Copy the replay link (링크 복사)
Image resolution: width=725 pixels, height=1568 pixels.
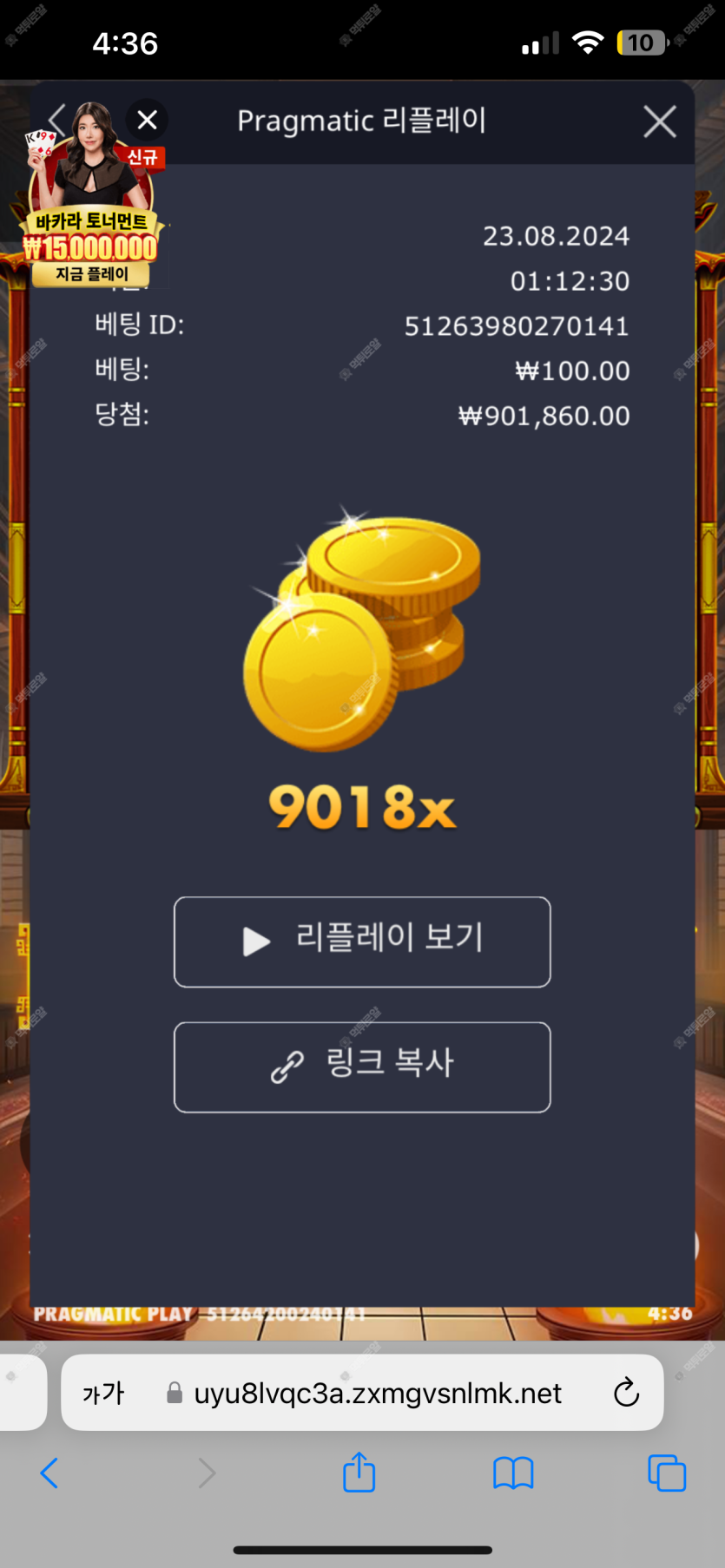coord(362,1066)
